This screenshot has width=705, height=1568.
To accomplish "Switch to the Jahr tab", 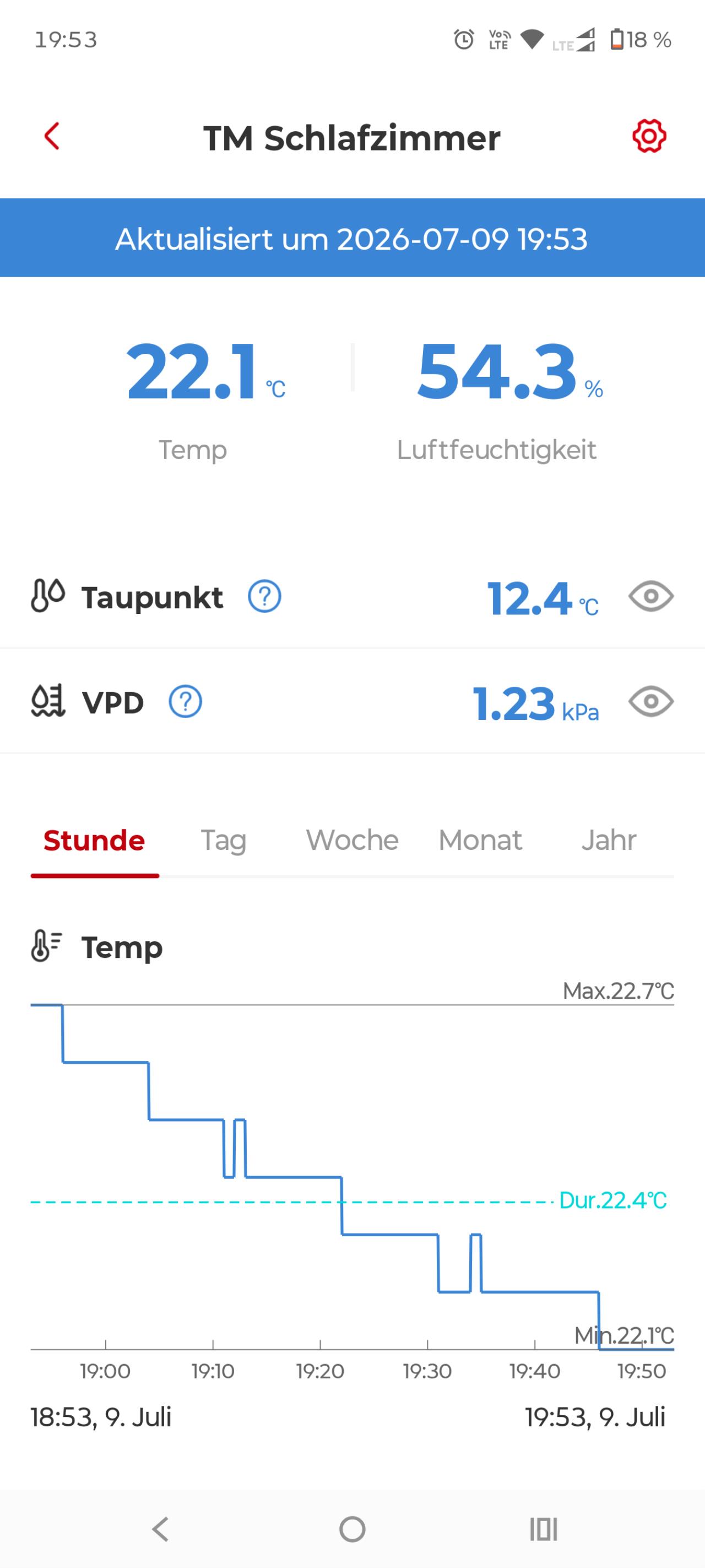I will click(x=609, y=840).
